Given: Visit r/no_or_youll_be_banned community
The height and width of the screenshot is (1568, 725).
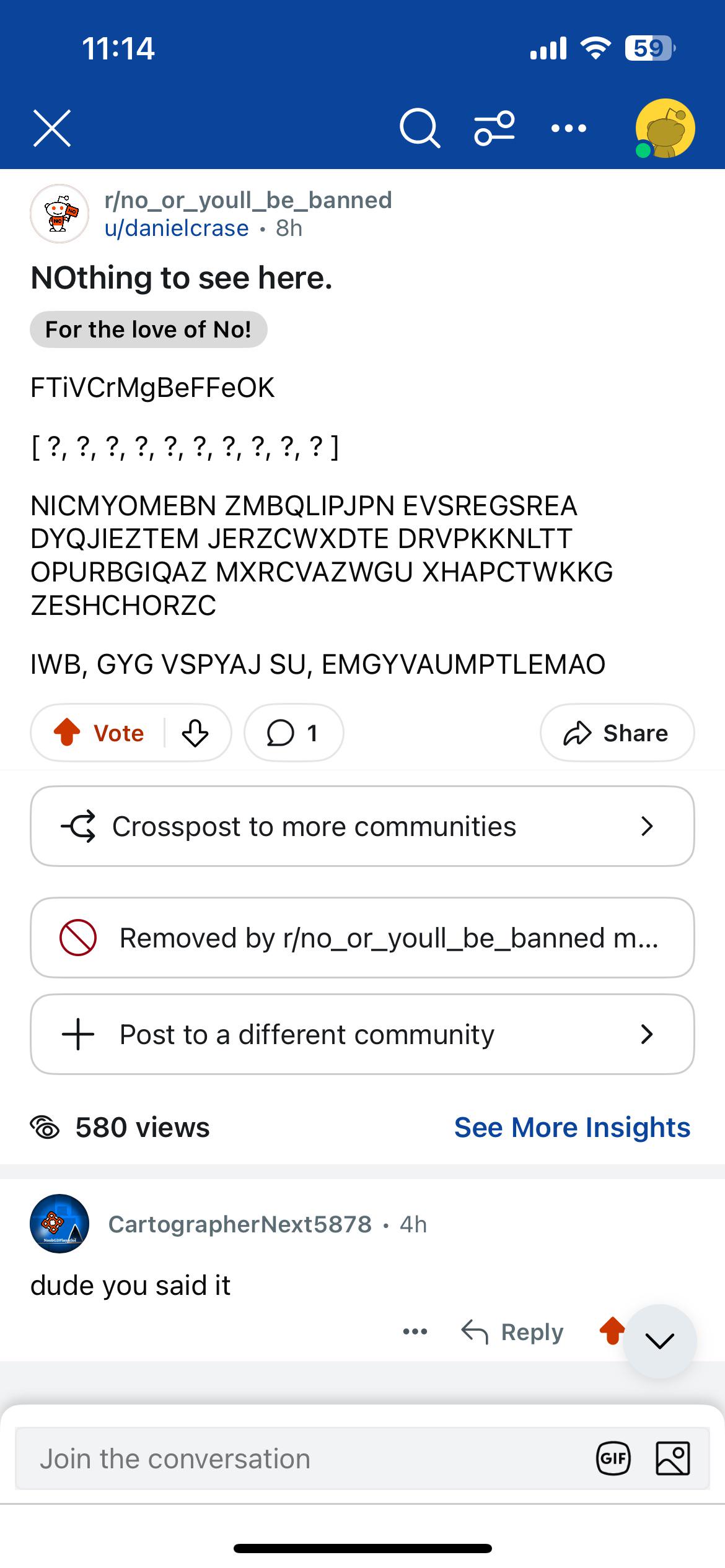Looking at the screenshot, I should tap(248, 200).
